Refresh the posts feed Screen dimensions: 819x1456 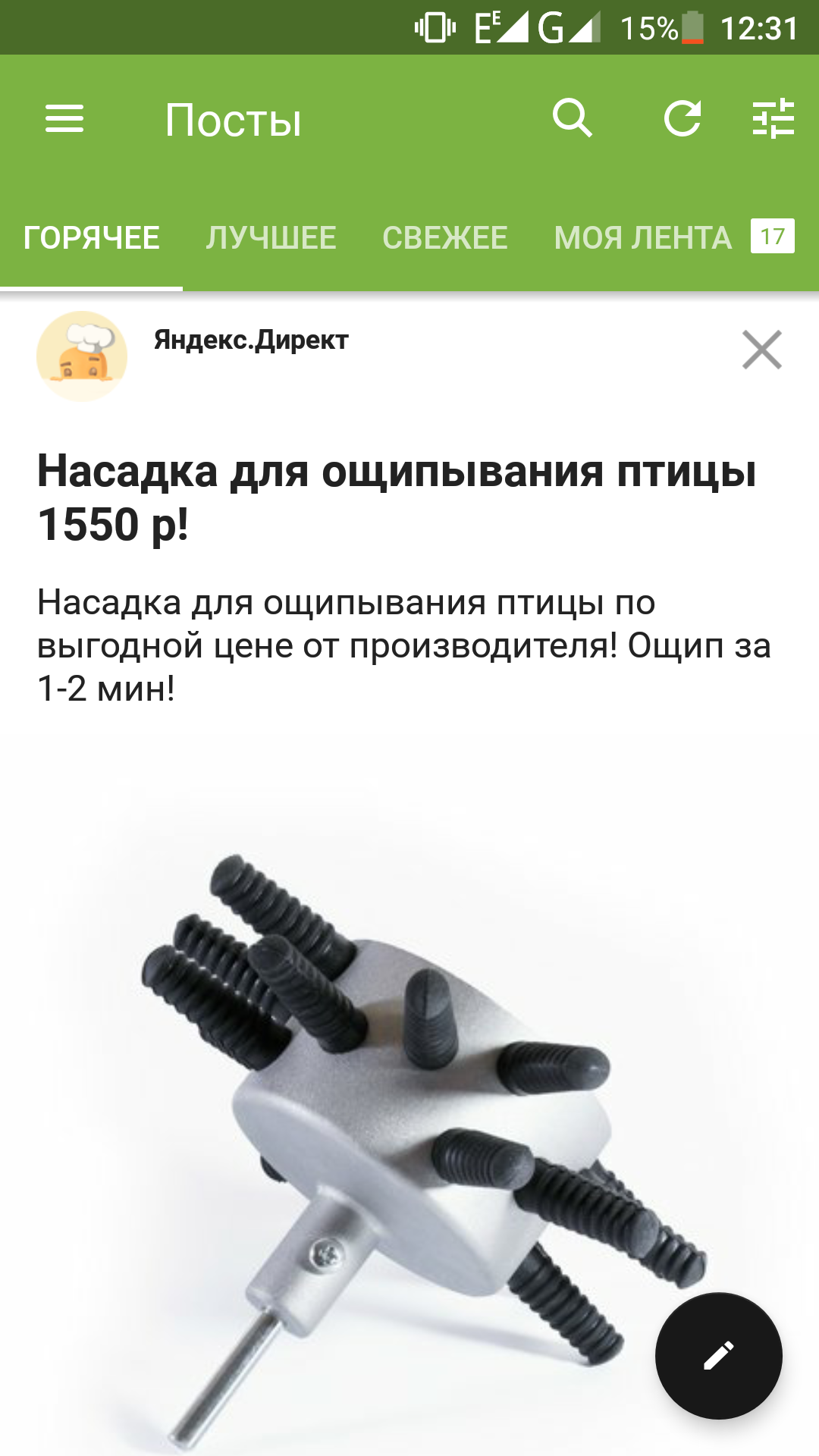coord(682,118)
